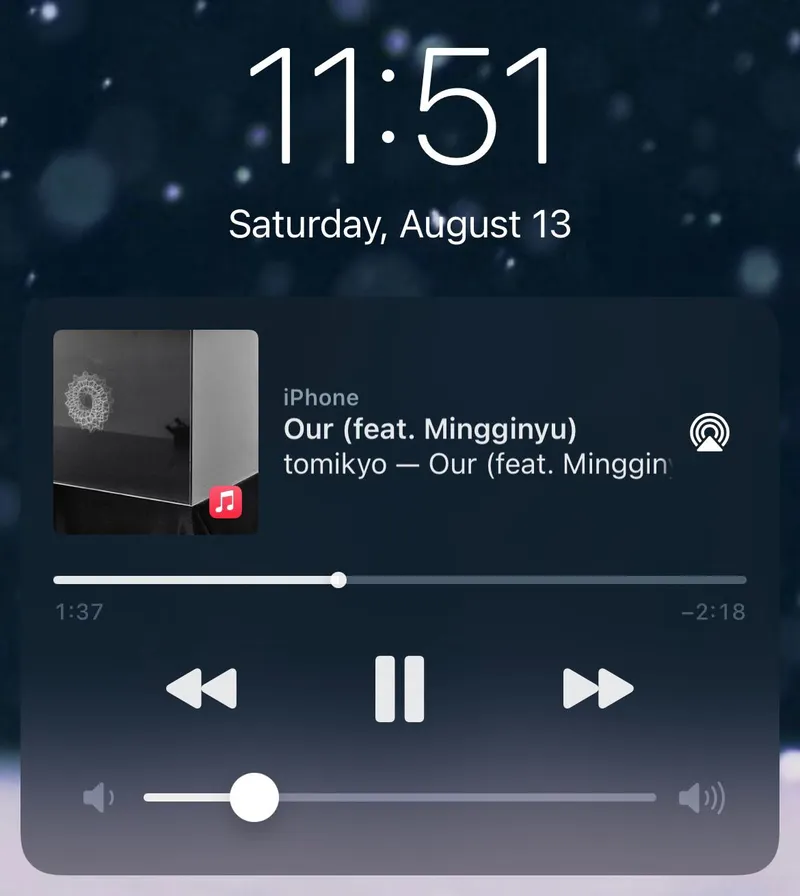Open the album artwork in Music
The image size is (800, 896).
155,432
